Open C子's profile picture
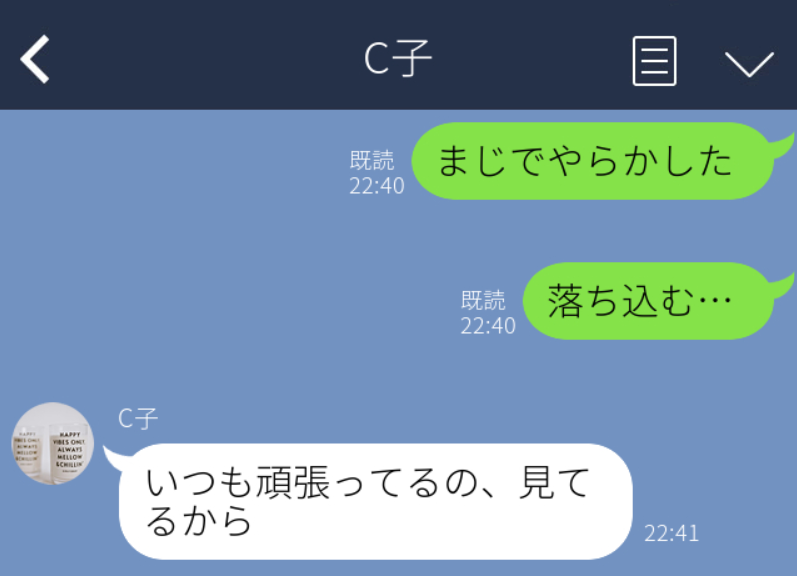 51,443
